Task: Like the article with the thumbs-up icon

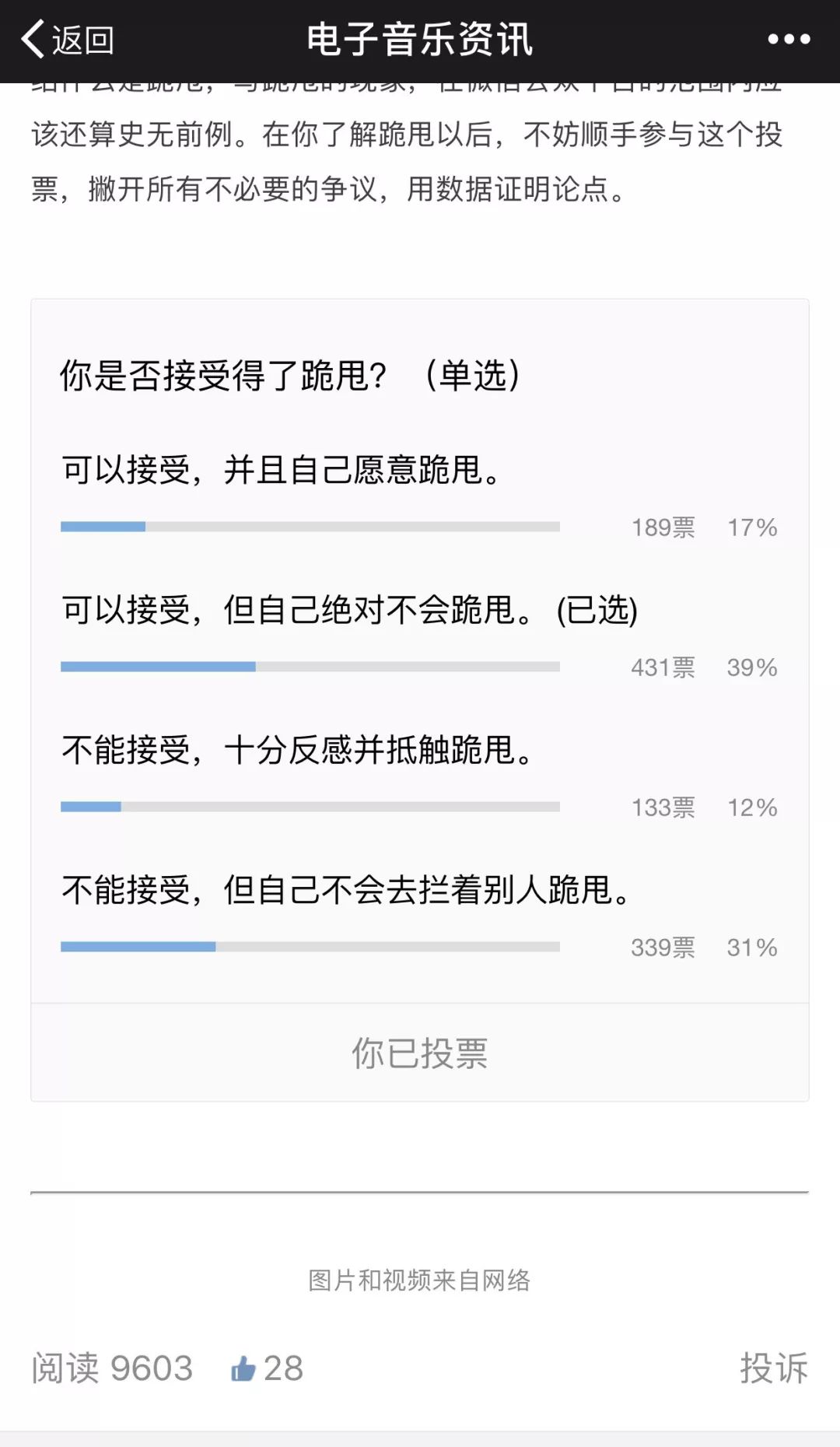Action: (243, 1368)
